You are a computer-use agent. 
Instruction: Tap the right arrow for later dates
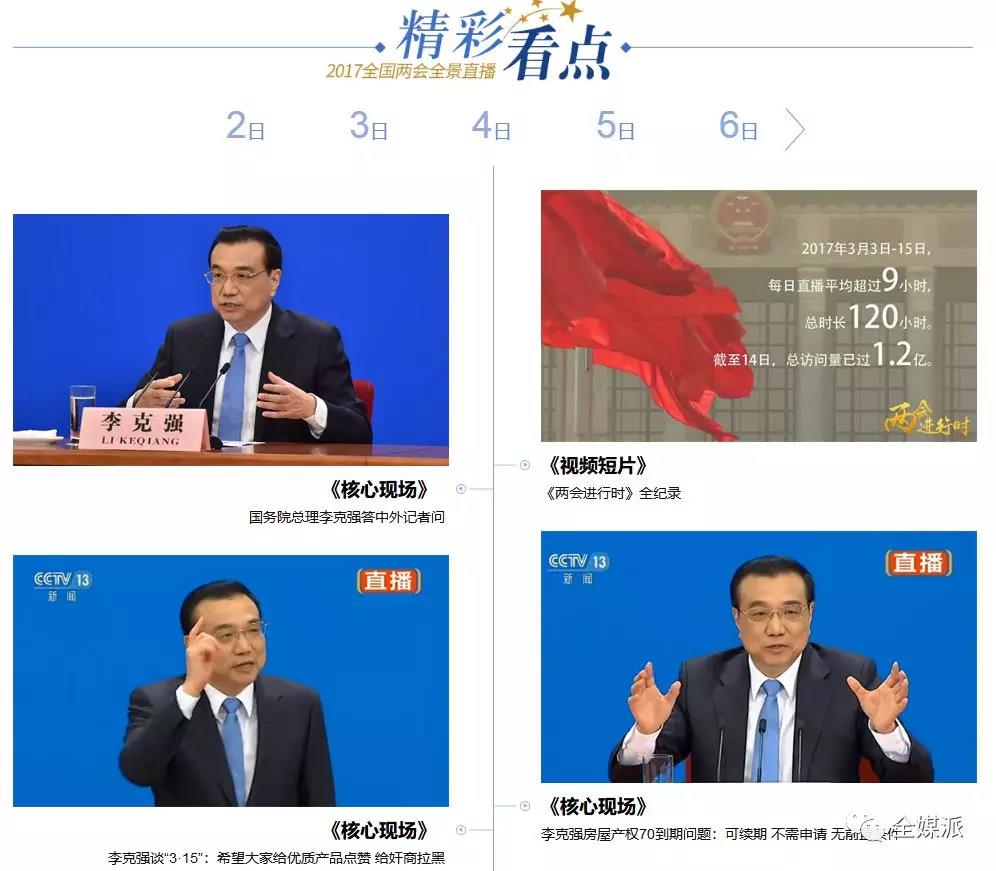point(794,129)
